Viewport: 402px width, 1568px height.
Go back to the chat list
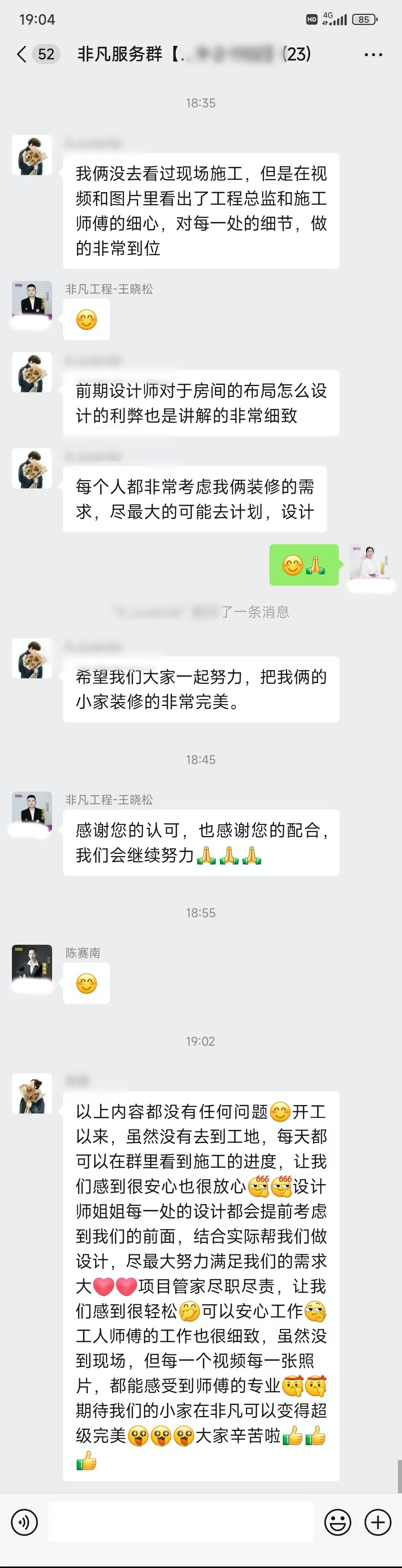pos(22,54)
